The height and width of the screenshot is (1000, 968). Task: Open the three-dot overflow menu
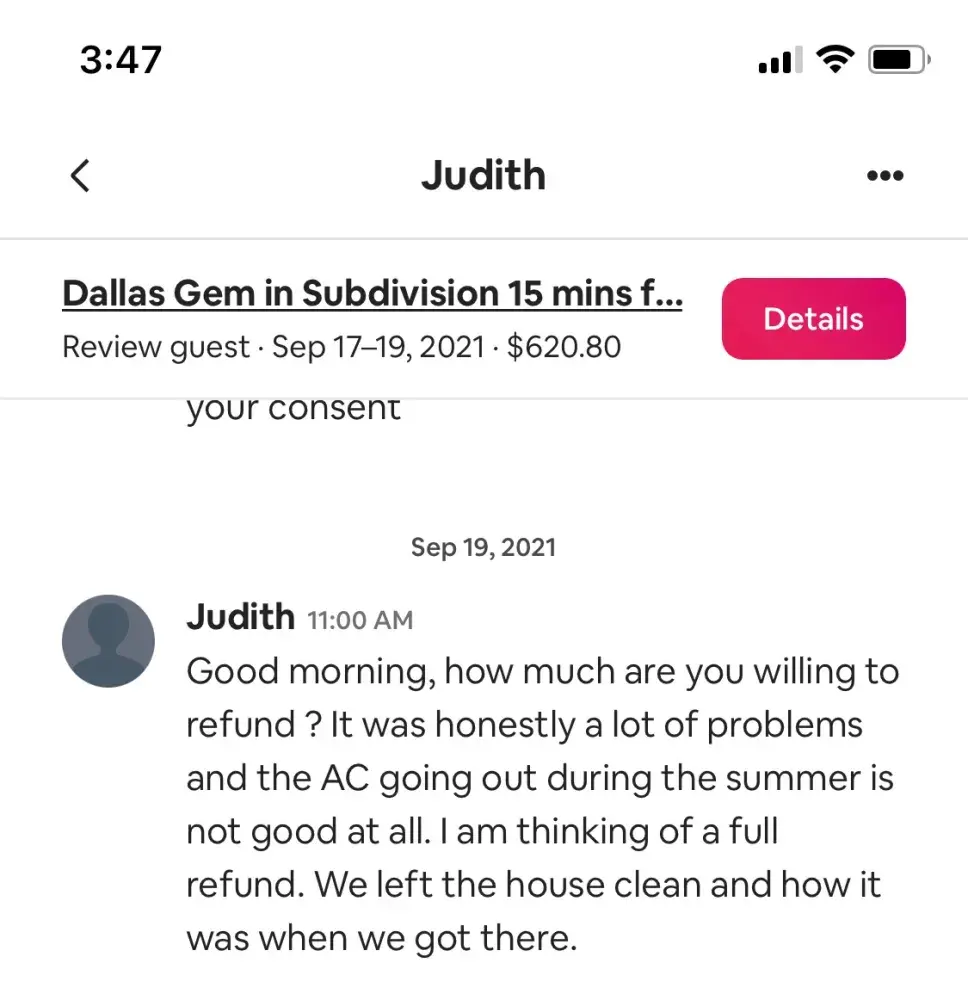click(884, 176)
